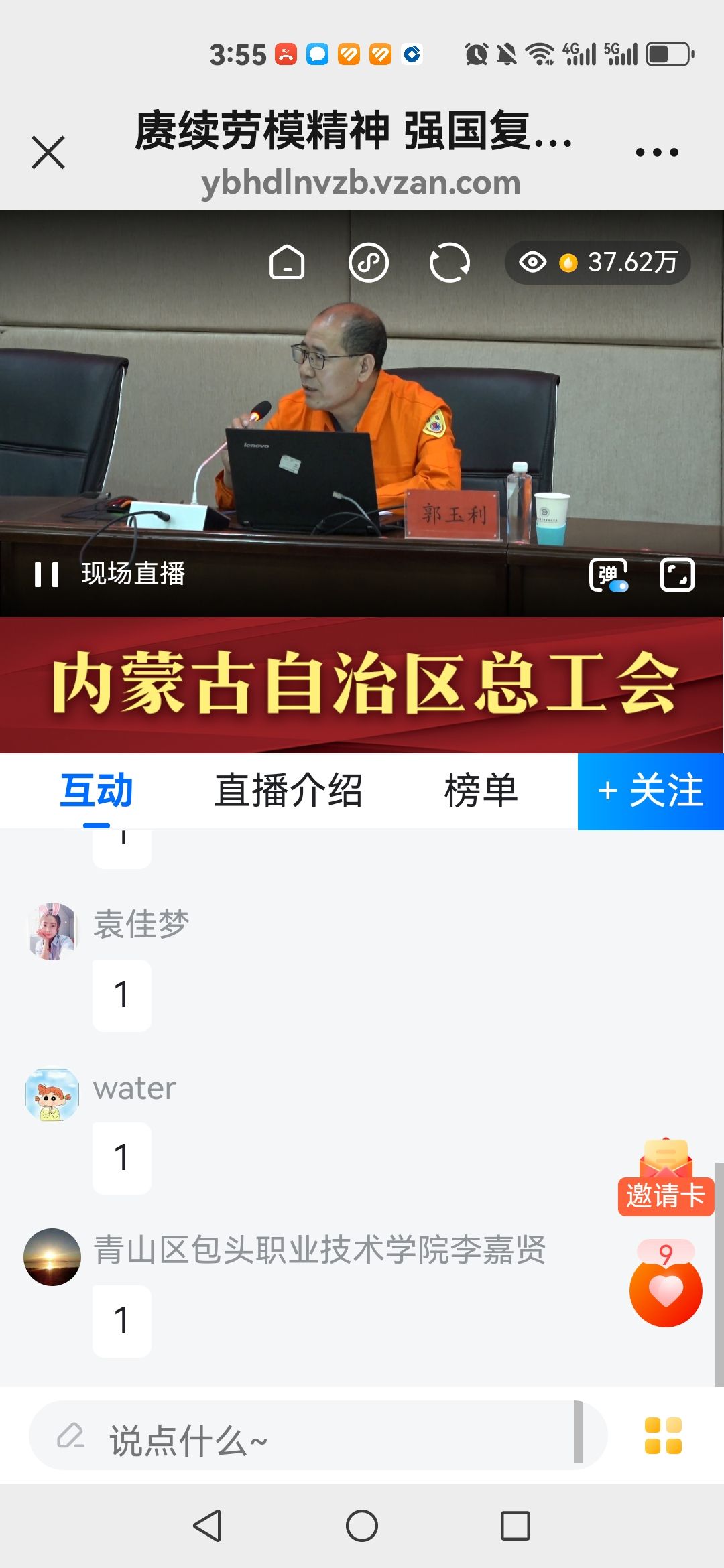This screenshot has height=1568, width=724.
Task: Go to the stream's home page icon
Action: point(287,262)
